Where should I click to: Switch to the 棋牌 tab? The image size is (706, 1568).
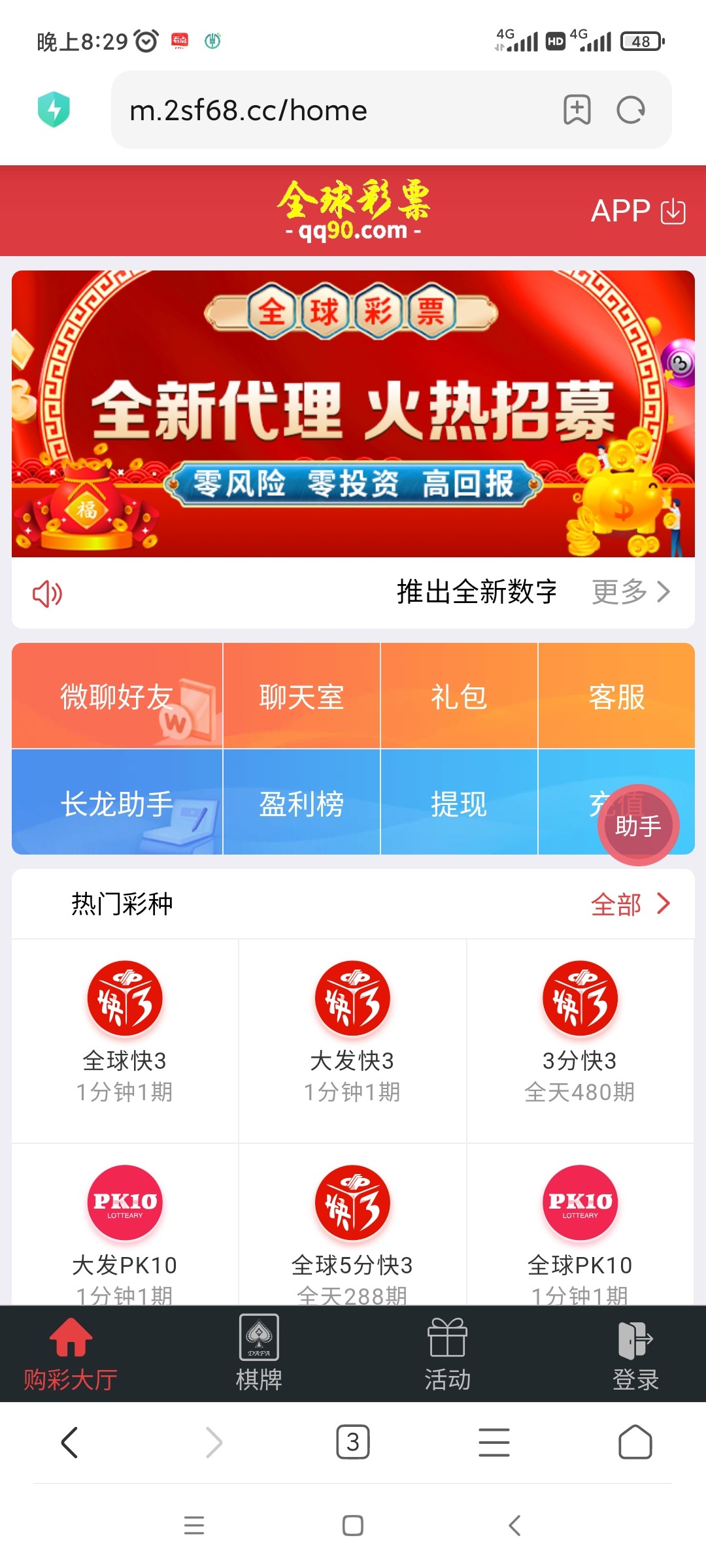click(x=259, y=1354)
